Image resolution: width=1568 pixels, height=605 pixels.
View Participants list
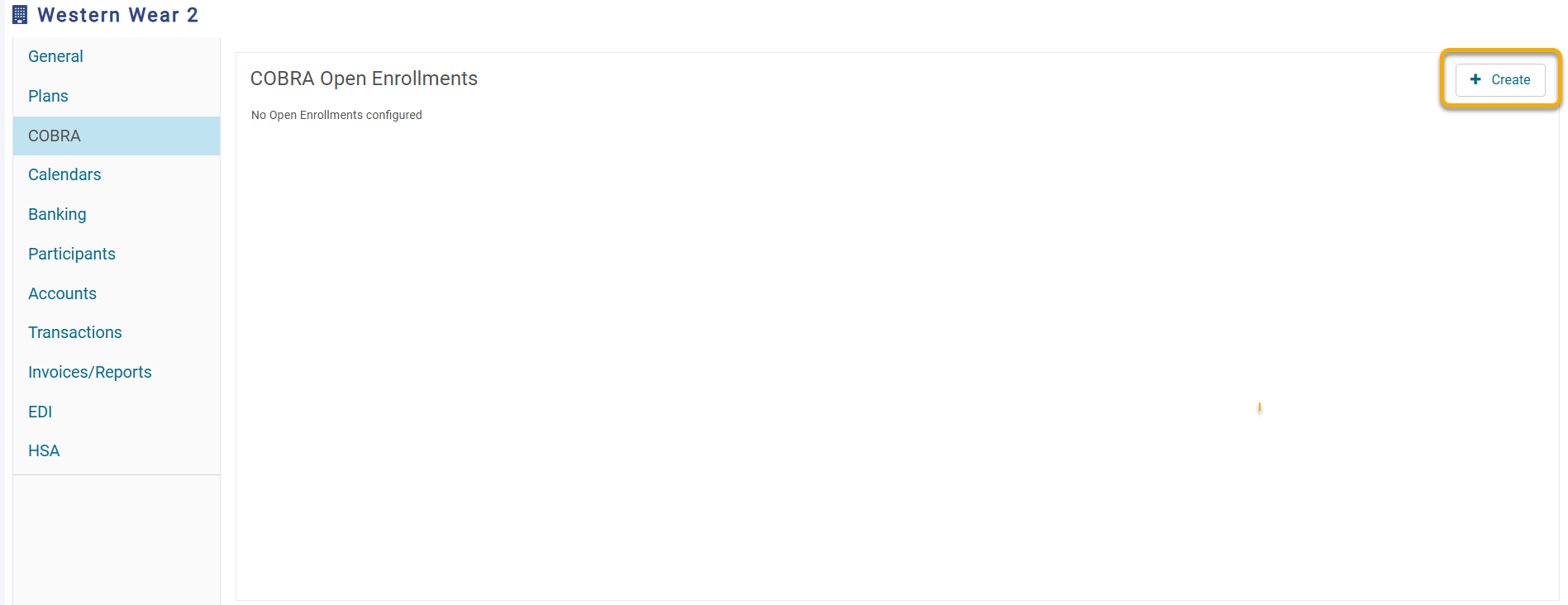pos(72,254)
